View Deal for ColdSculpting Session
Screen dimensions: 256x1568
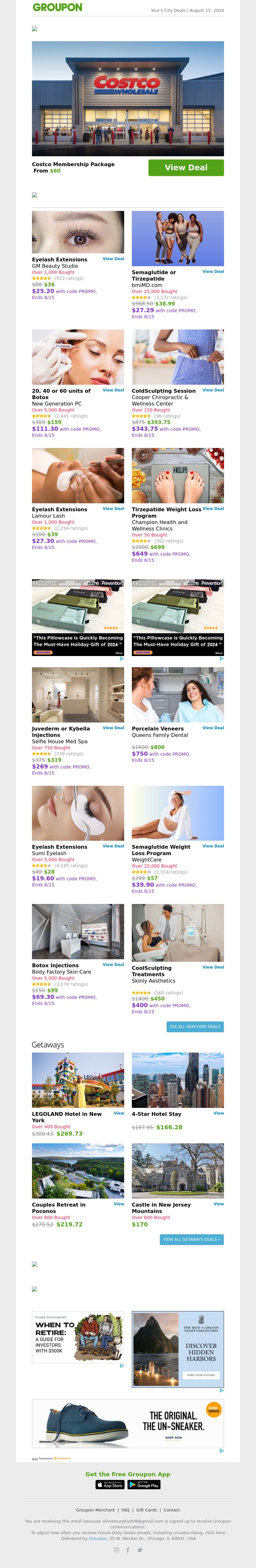(213, 390)
